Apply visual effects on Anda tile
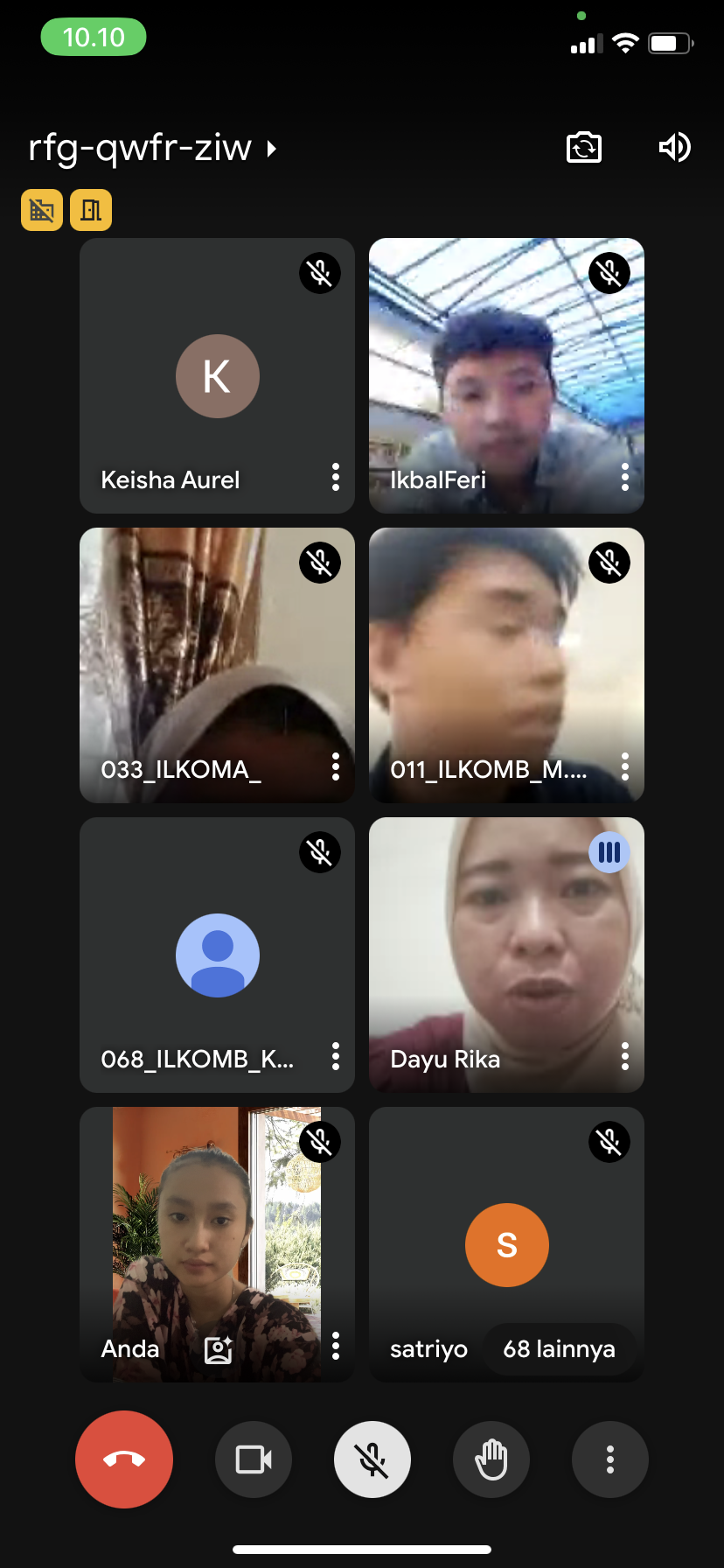The height and width of the screenshot is (1568, 724). coord(218,1350)
